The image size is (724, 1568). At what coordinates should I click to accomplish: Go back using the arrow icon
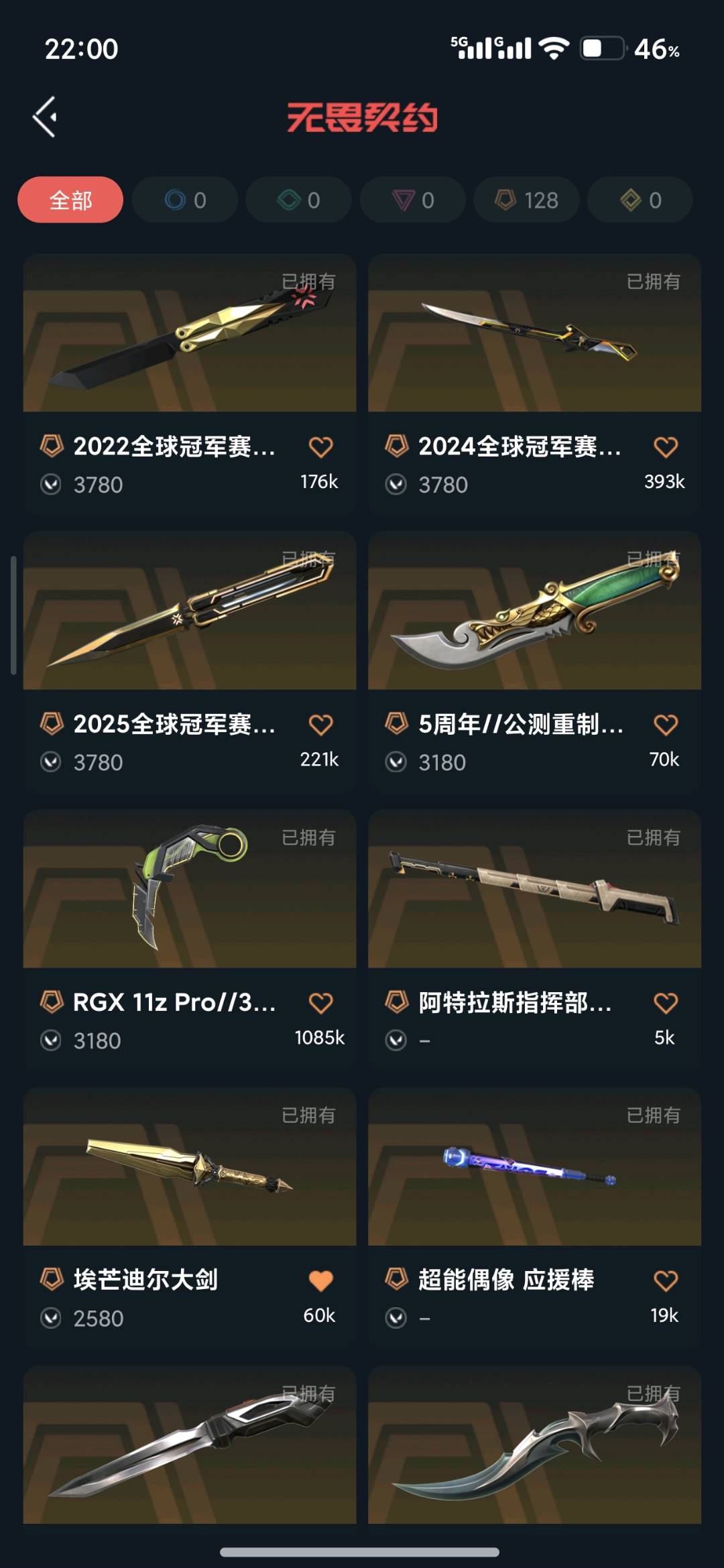click(x=45, y=117)
